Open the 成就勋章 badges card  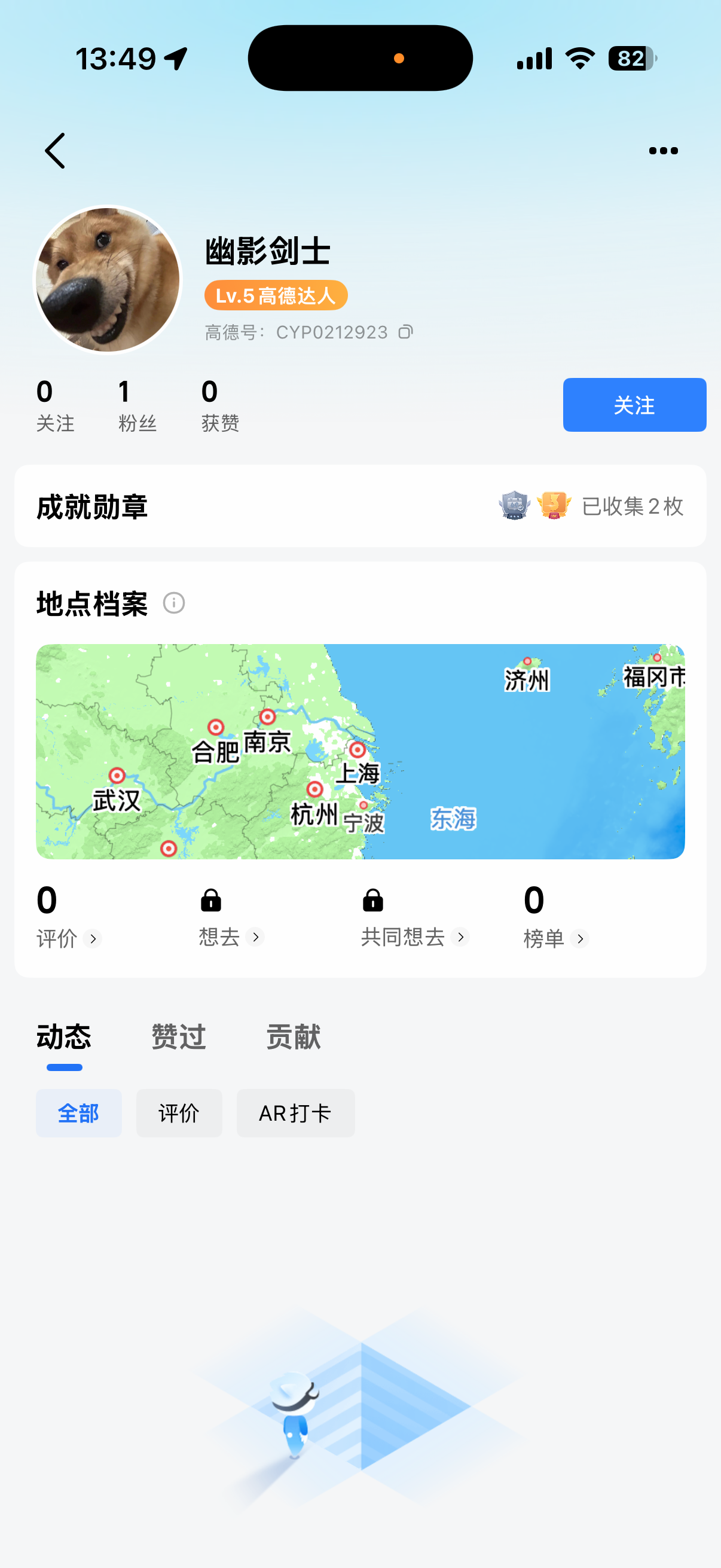[360, 506]
